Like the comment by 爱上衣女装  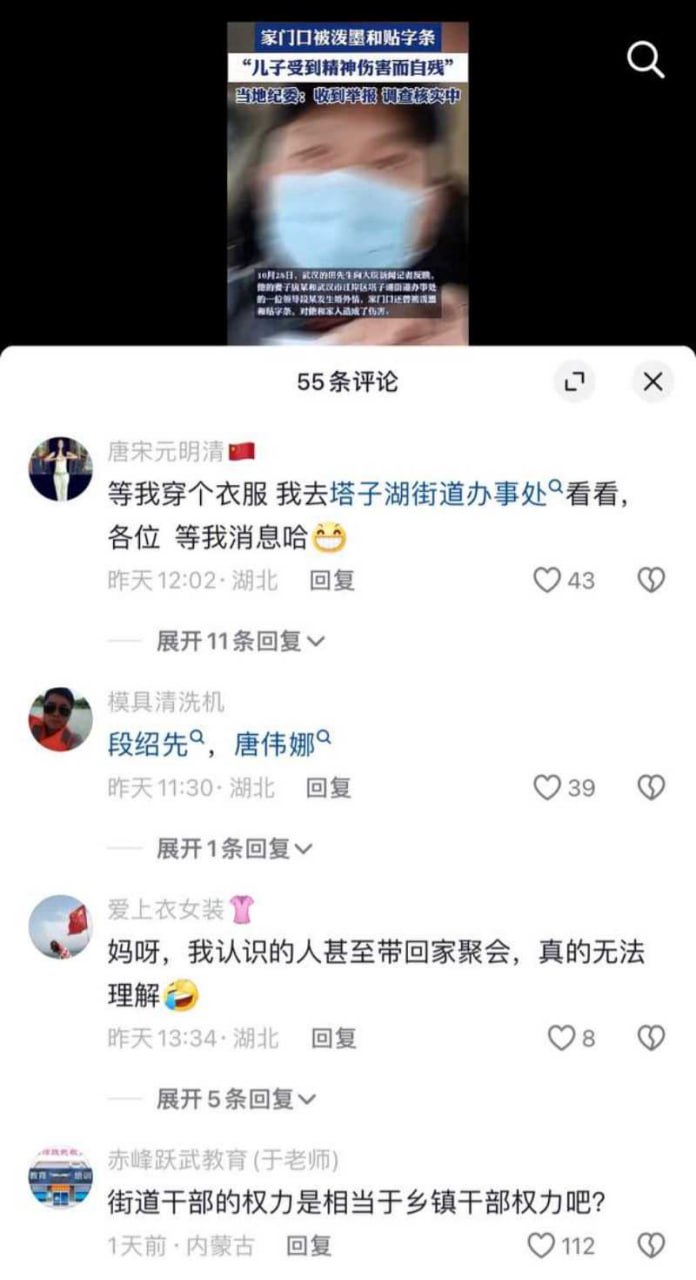point(562,1038)
